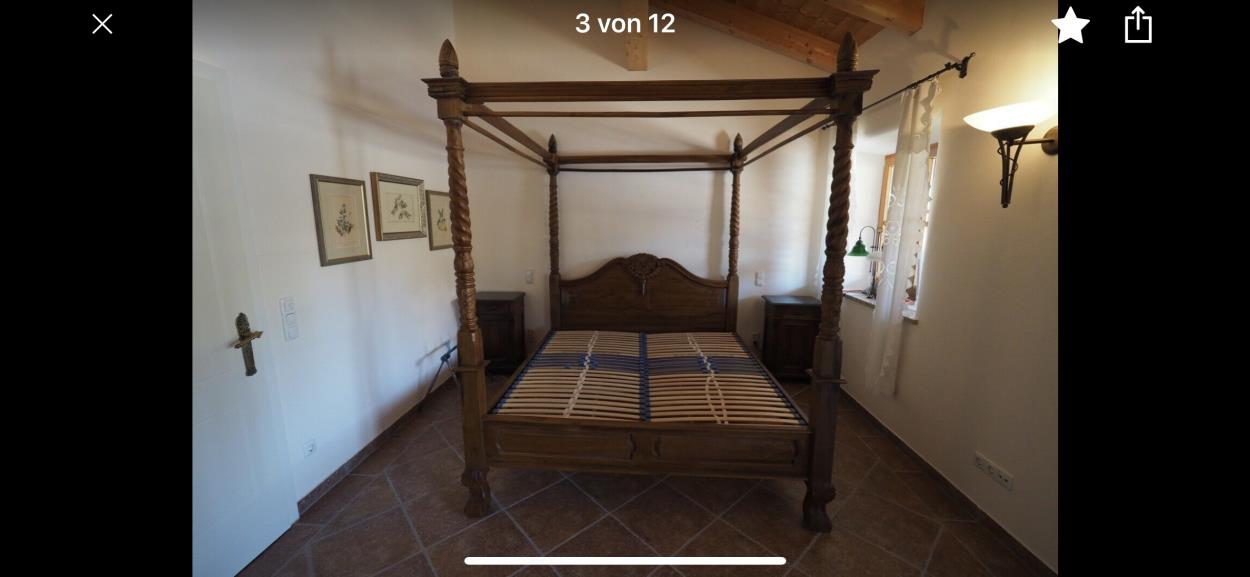
Task: Share this listing photo
Action: pos(1138,25)
